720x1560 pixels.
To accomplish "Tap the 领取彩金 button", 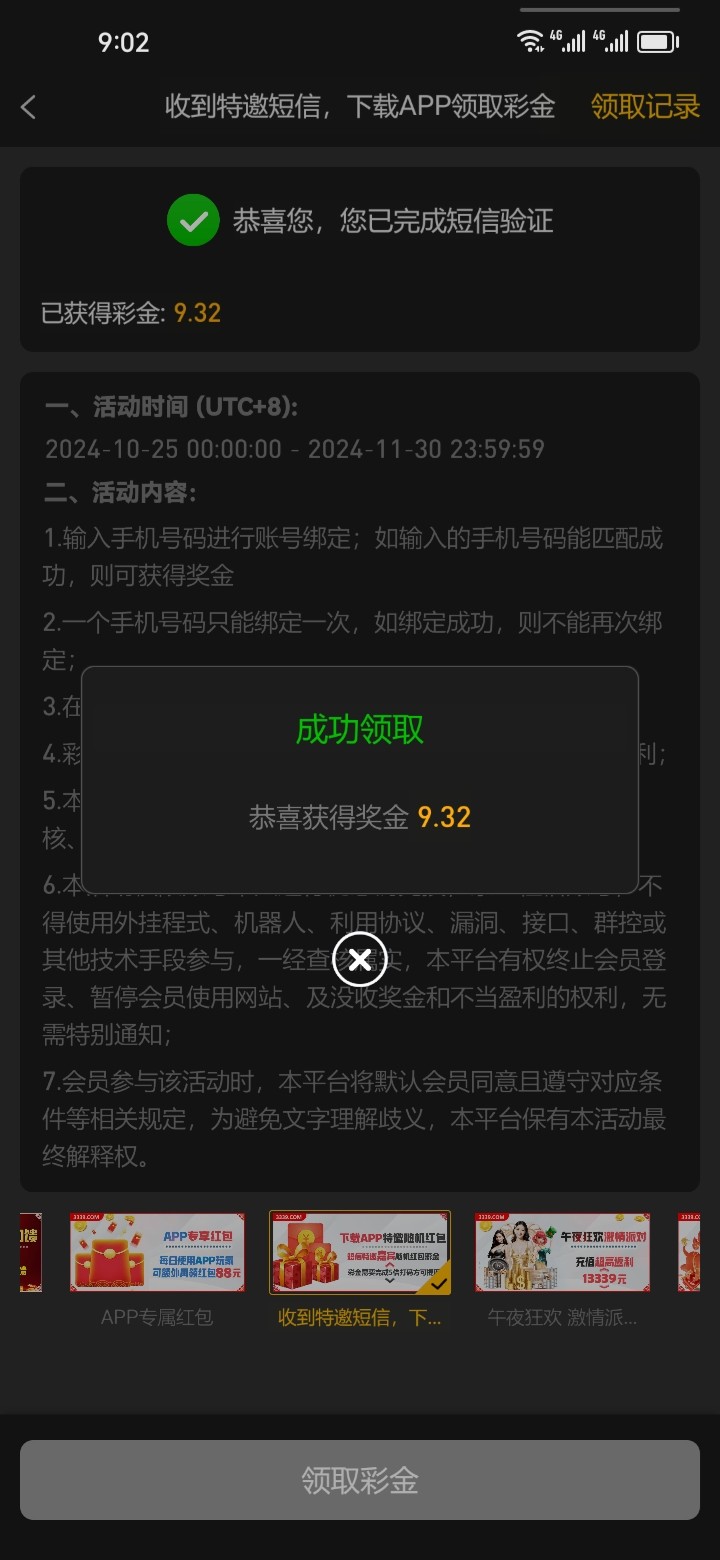I will (x=360, y=1480).
